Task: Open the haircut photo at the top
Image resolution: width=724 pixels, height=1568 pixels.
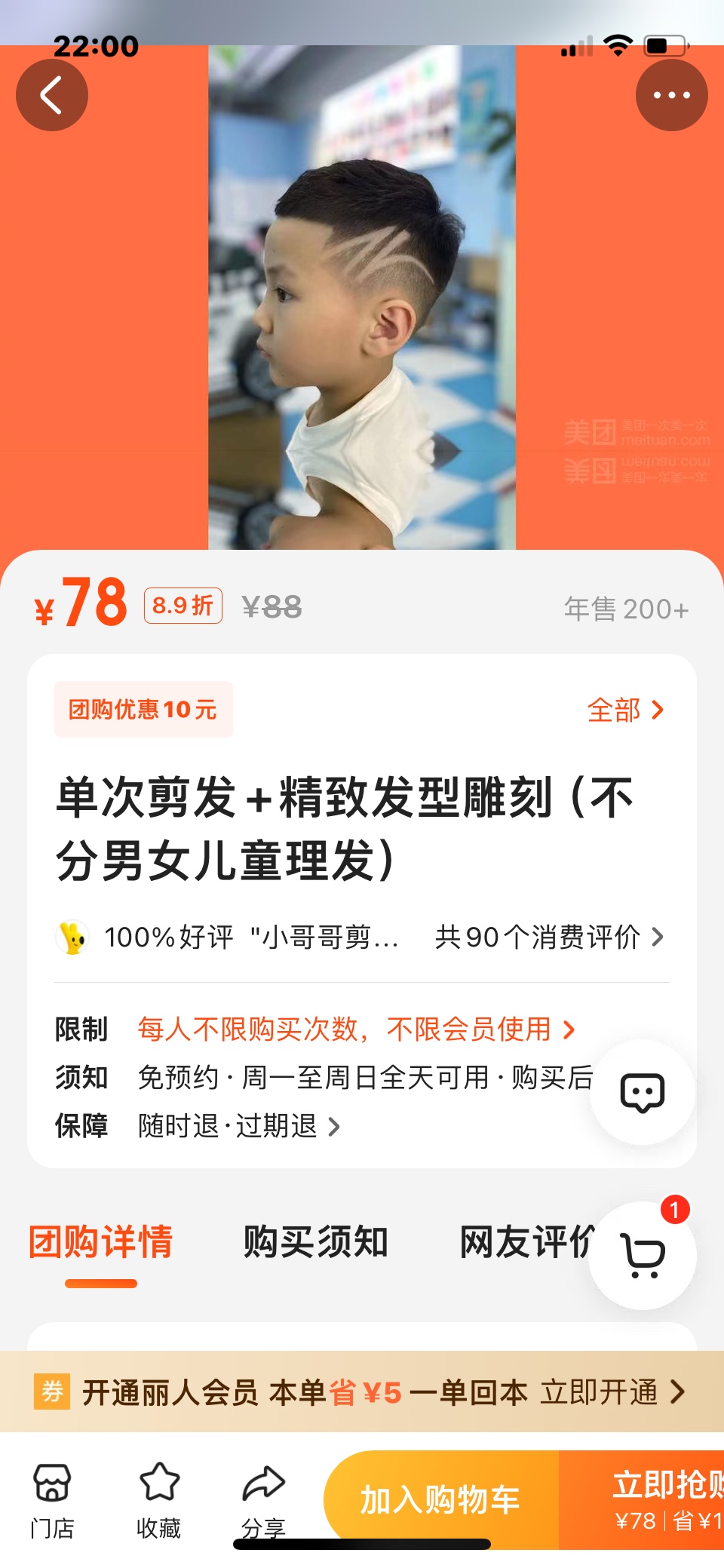Action: 362,298
